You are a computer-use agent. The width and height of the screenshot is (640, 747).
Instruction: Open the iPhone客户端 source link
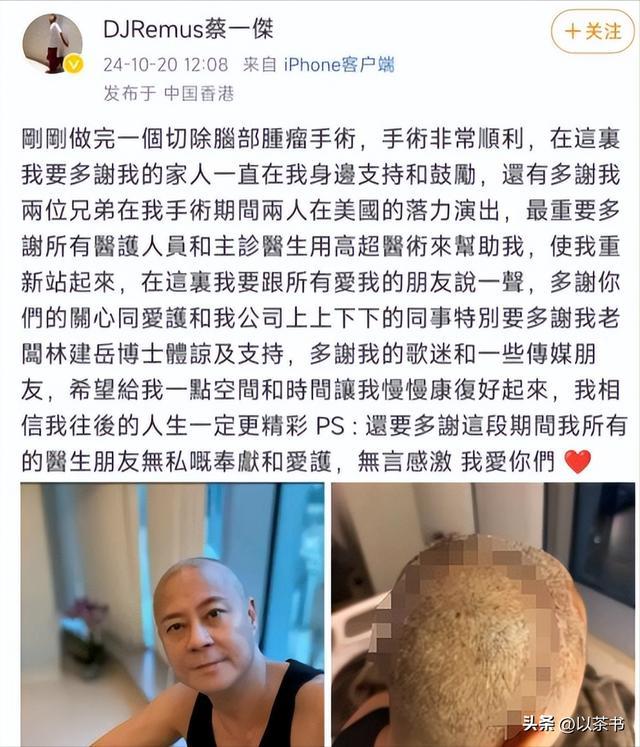tap(339, 64)
